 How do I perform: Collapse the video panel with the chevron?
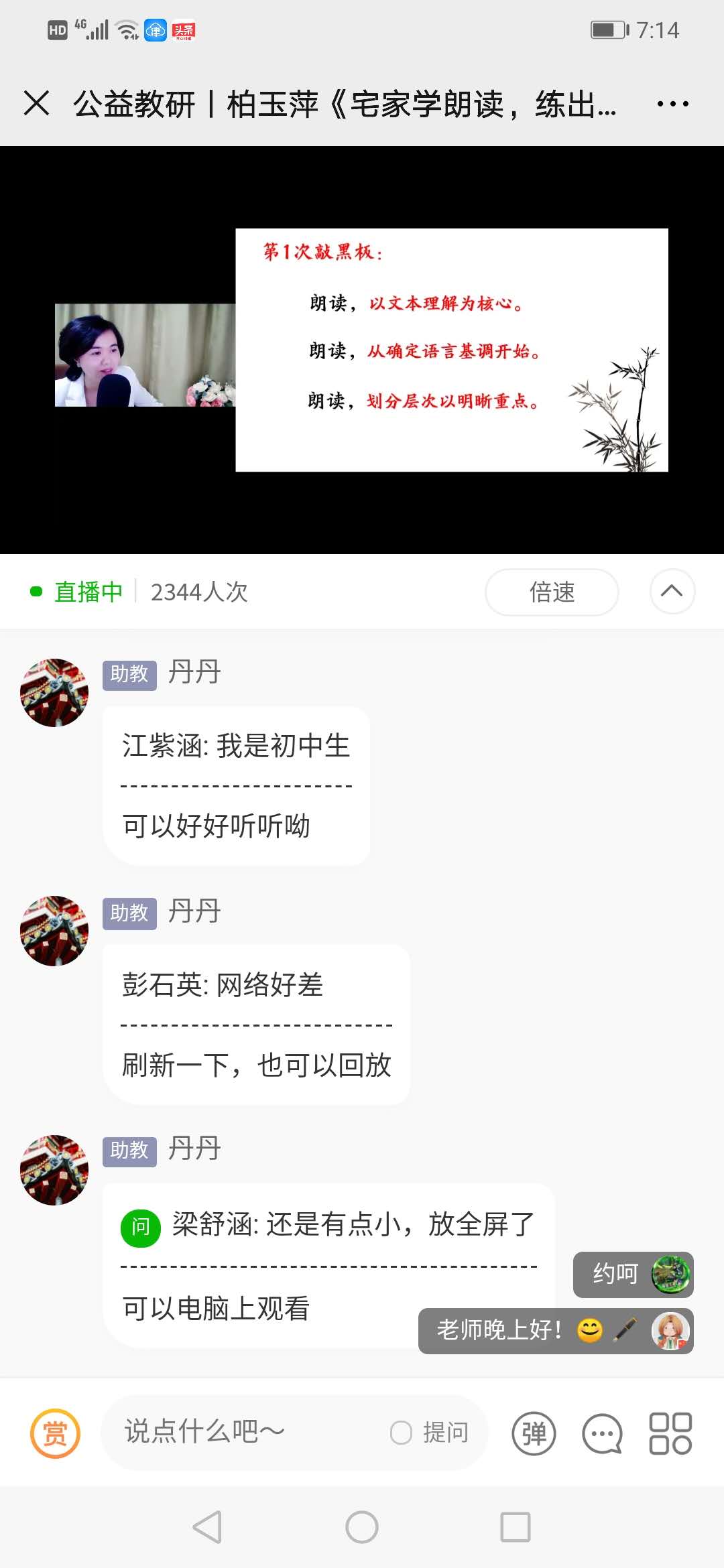click(672, 591)
